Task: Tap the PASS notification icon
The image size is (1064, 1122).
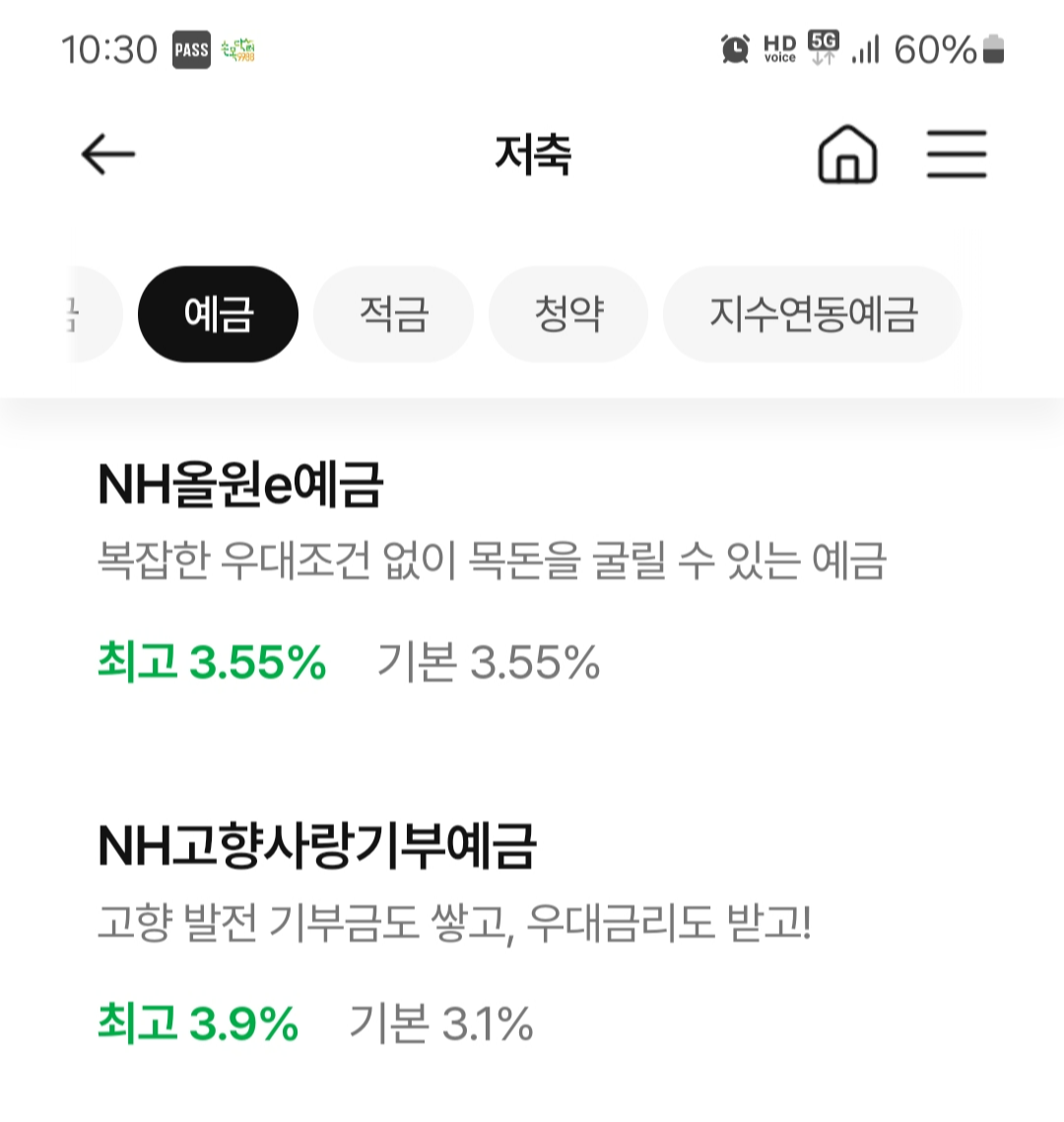Action: [190, 50]
